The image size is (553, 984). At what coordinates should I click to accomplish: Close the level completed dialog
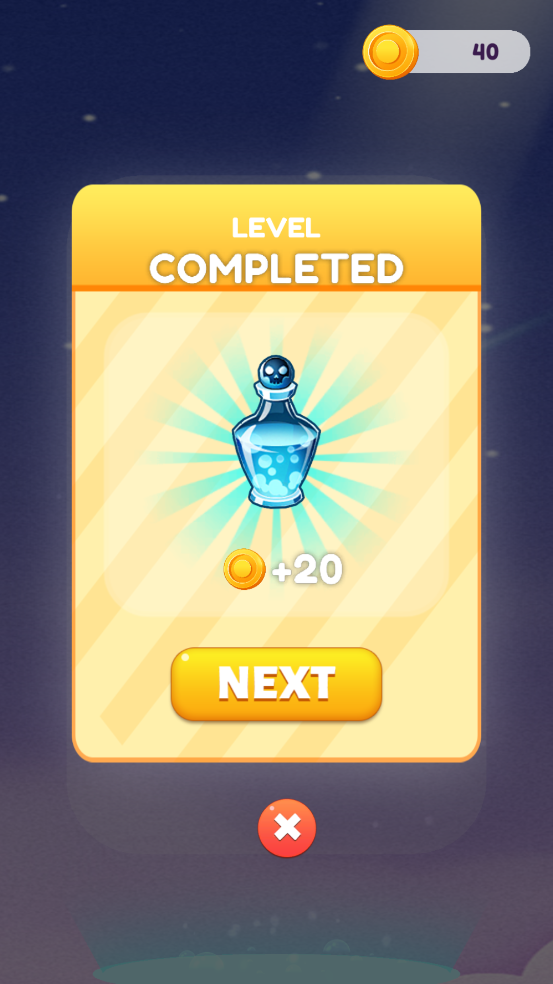click(287, 828)
